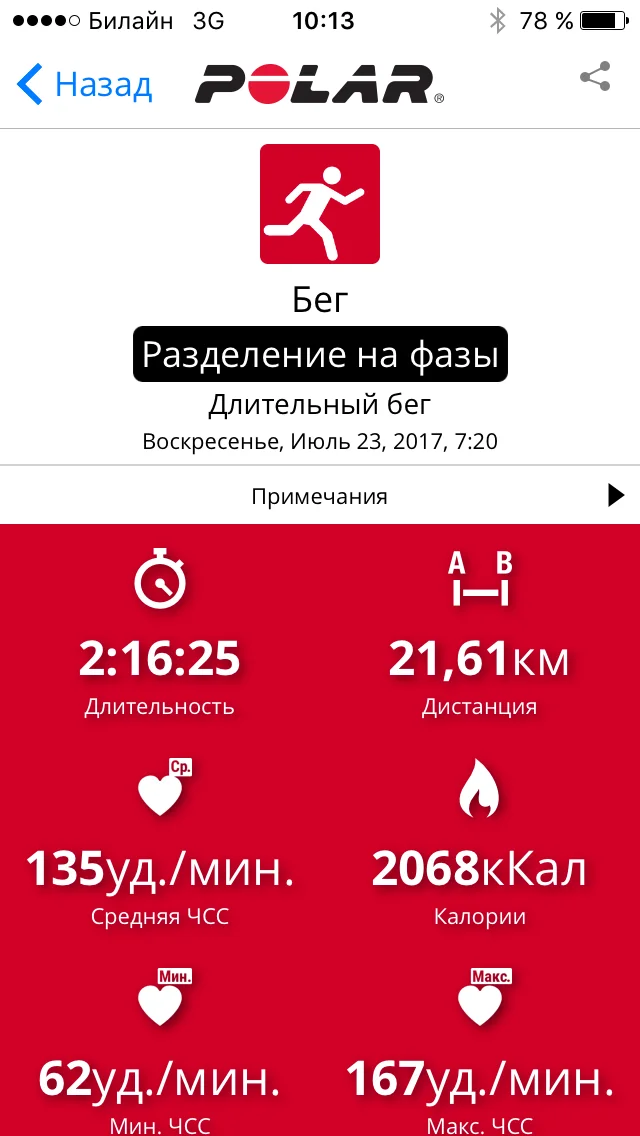Tap the Разделение на фазы label
Screen dimensions: 640x1136
click(320, 355)
